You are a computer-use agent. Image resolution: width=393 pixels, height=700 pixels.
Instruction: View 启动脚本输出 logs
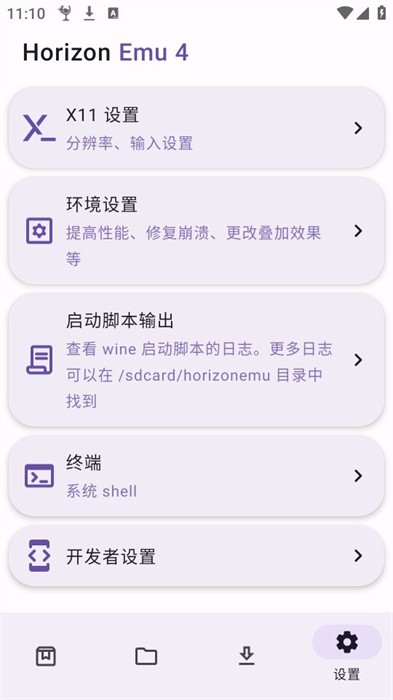(196, 360)
